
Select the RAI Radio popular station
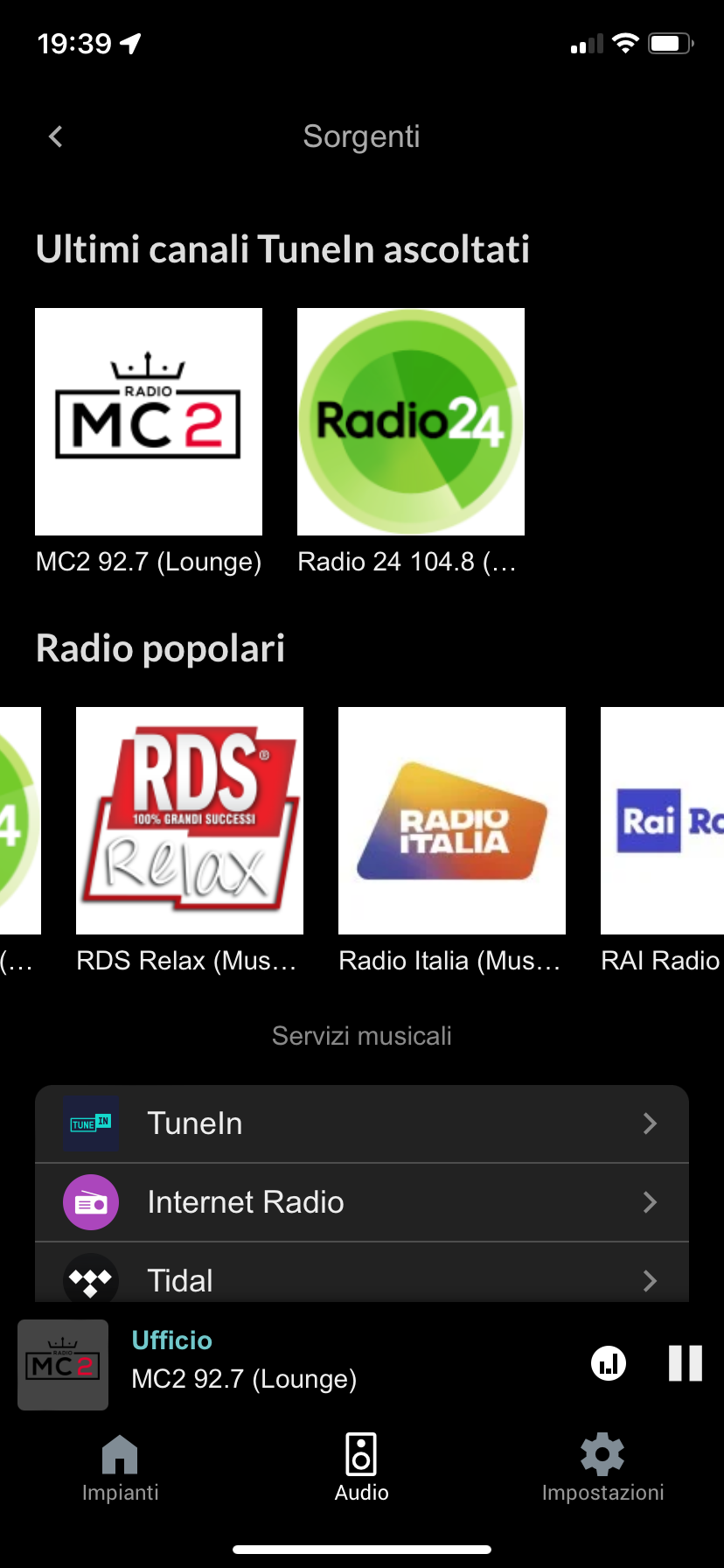pos(662,821)
